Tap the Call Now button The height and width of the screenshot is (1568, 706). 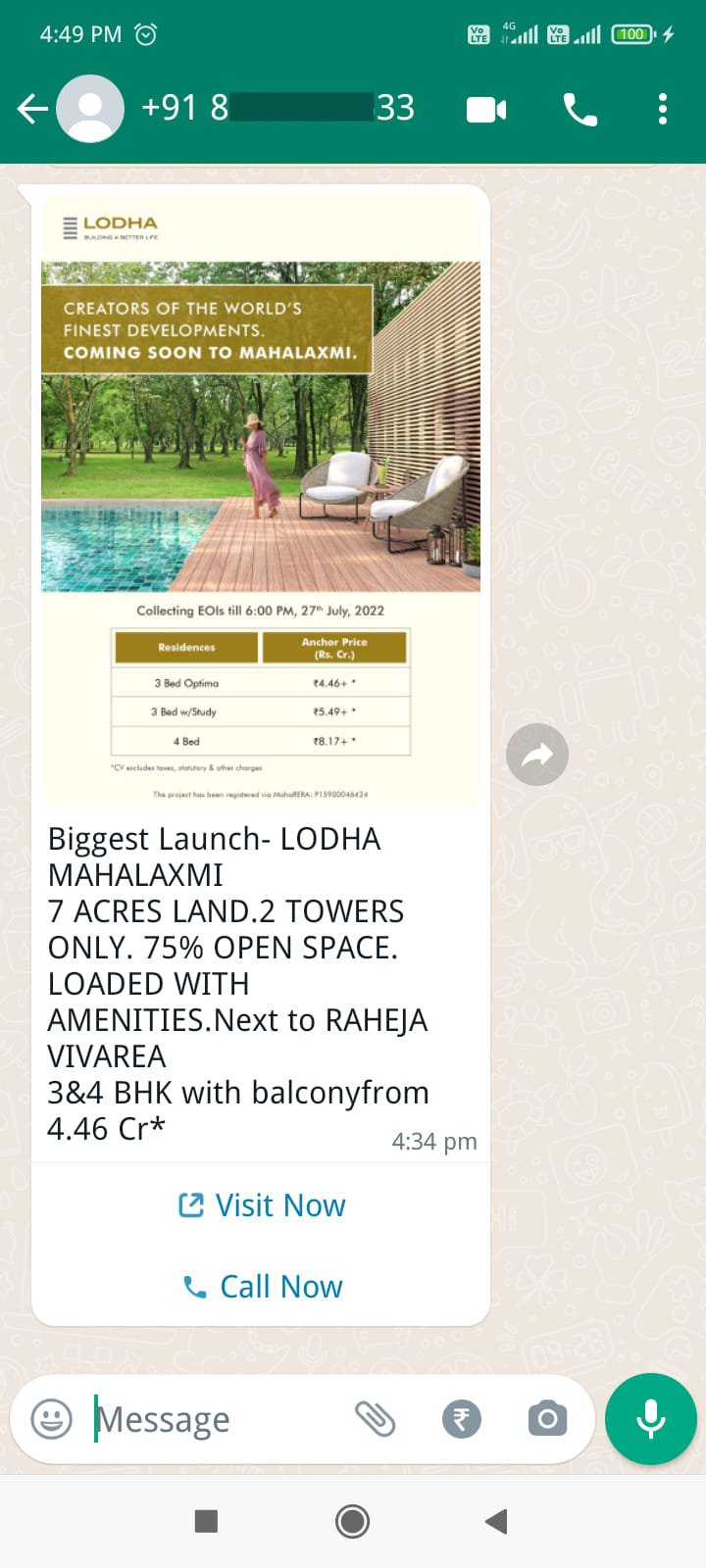(262, 1287)
